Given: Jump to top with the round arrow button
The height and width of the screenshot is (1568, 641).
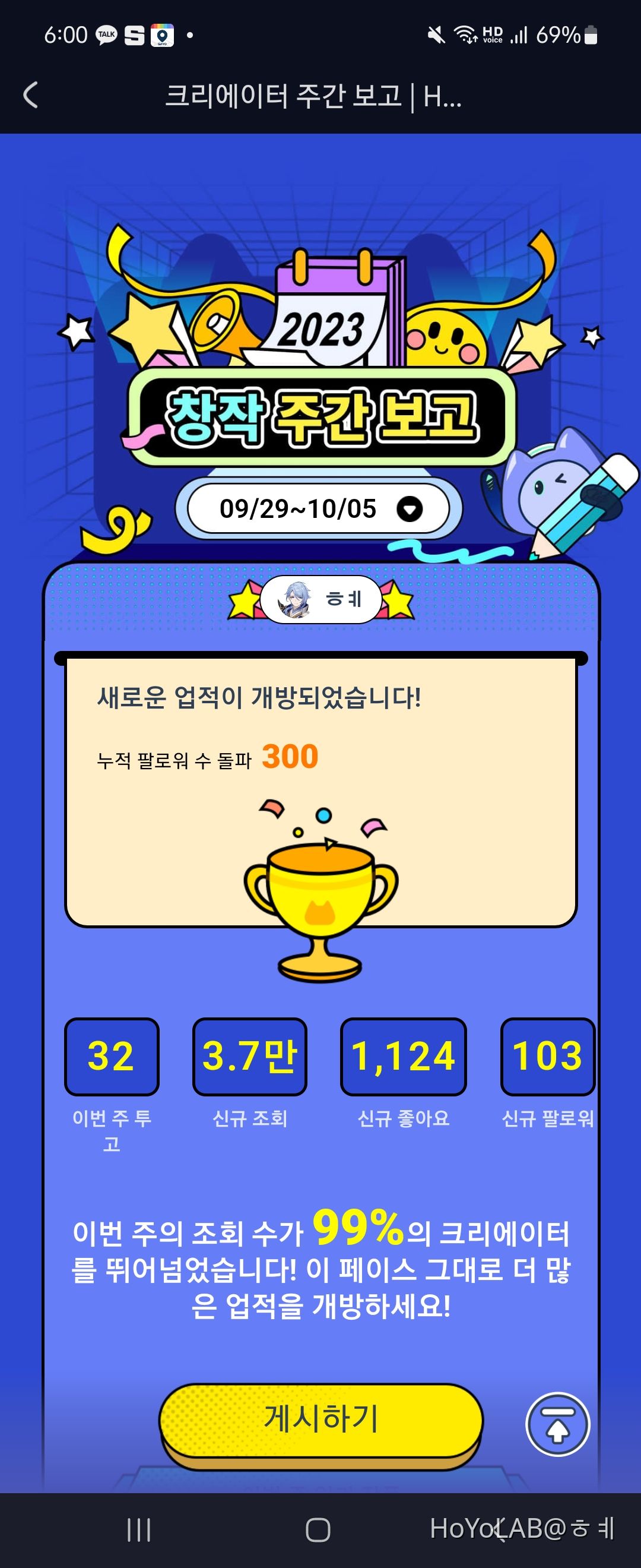Looking at the screenshot, I should click(x=557, y=1424).
